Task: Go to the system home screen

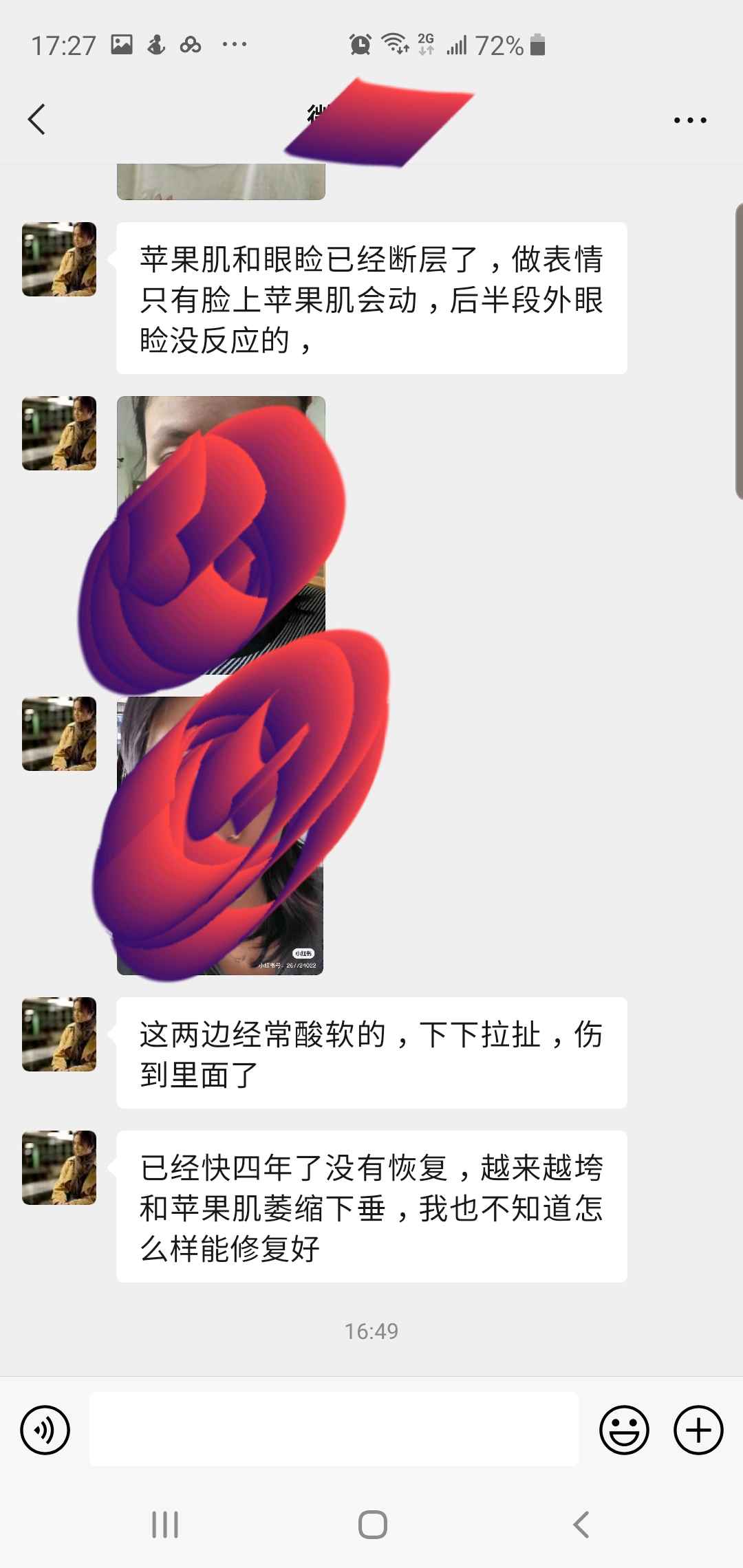Action: click(x=372, y=1525)
